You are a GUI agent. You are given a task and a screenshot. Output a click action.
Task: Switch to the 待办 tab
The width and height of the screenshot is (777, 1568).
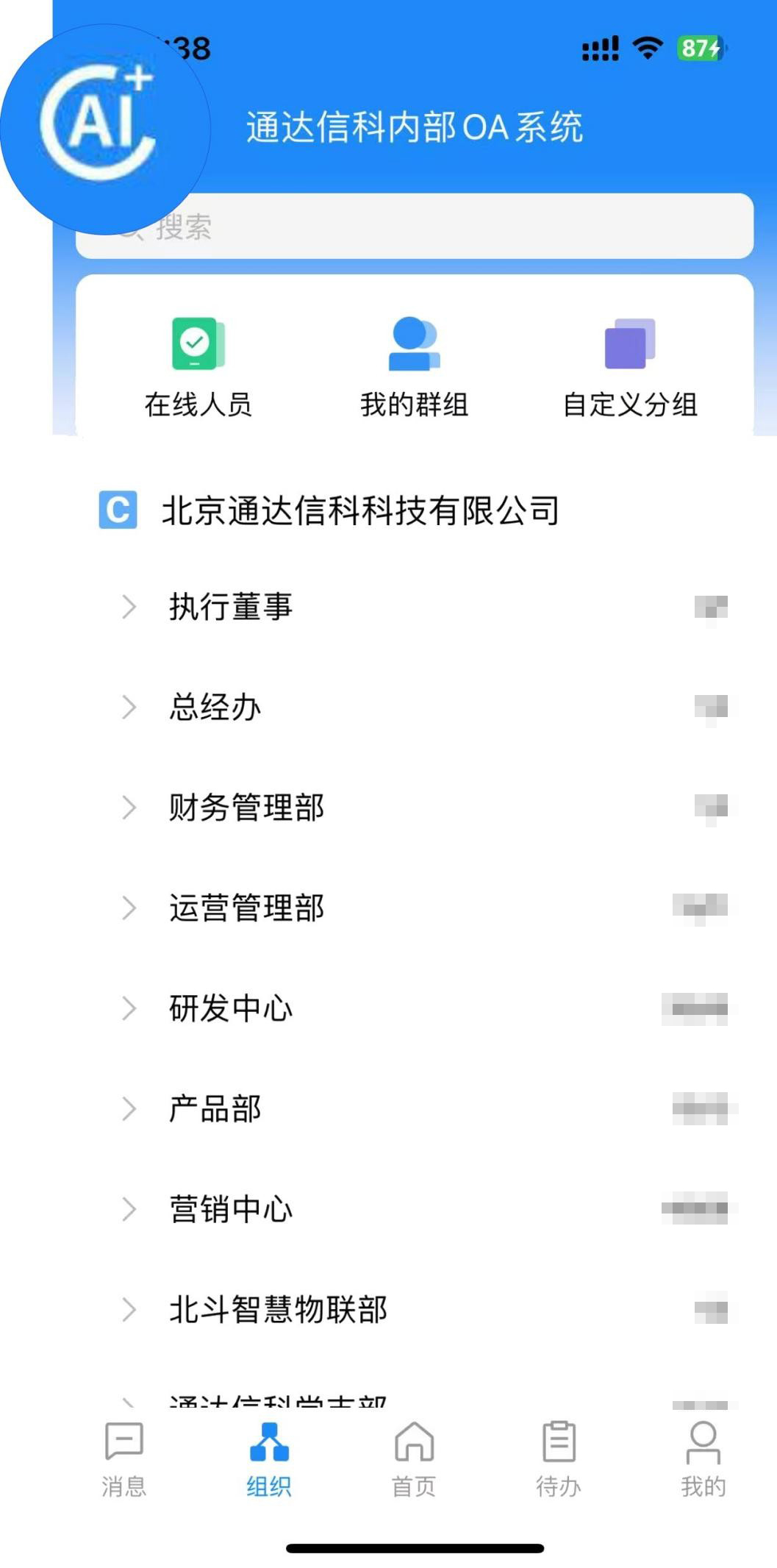[x=559, y=1460]
